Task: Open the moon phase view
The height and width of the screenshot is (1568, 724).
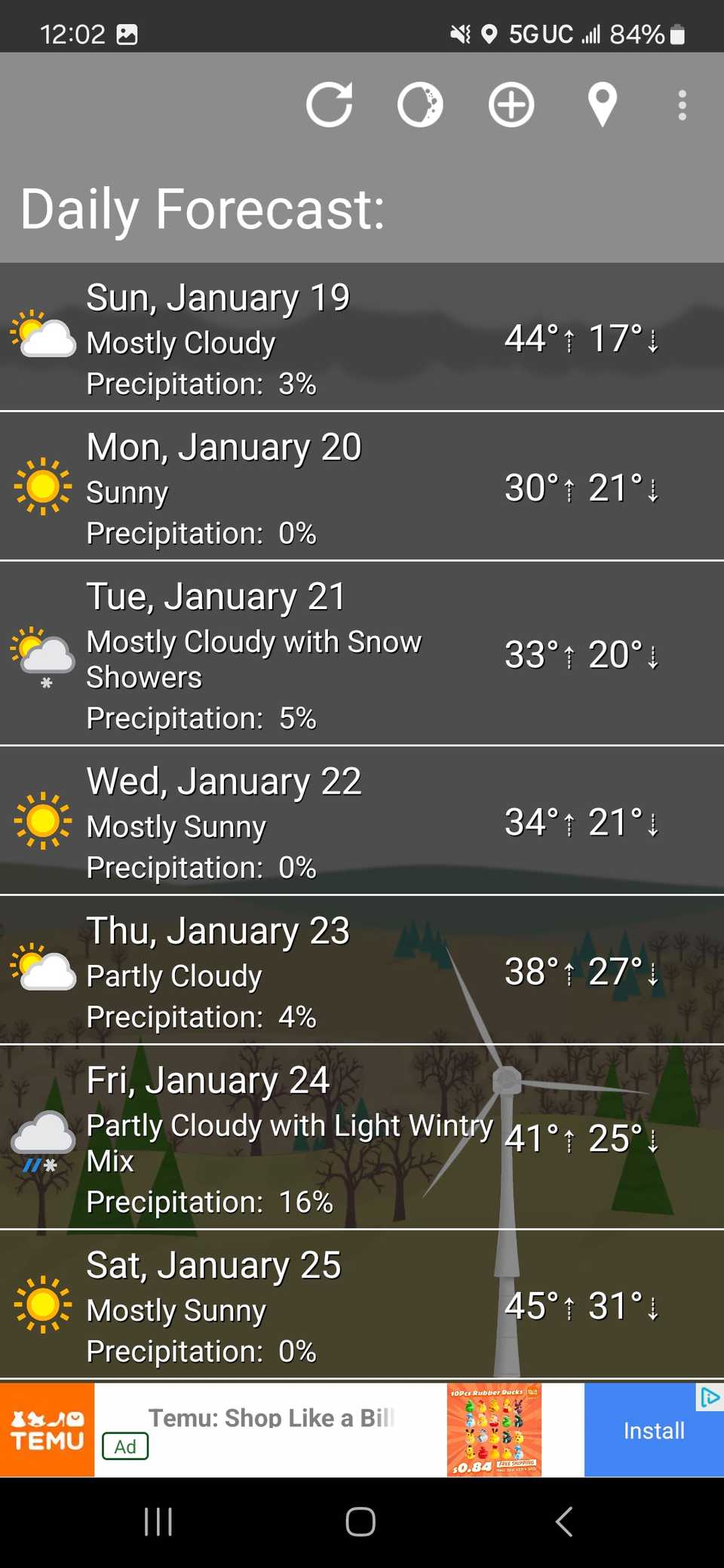Action: [x=420, y=105]
